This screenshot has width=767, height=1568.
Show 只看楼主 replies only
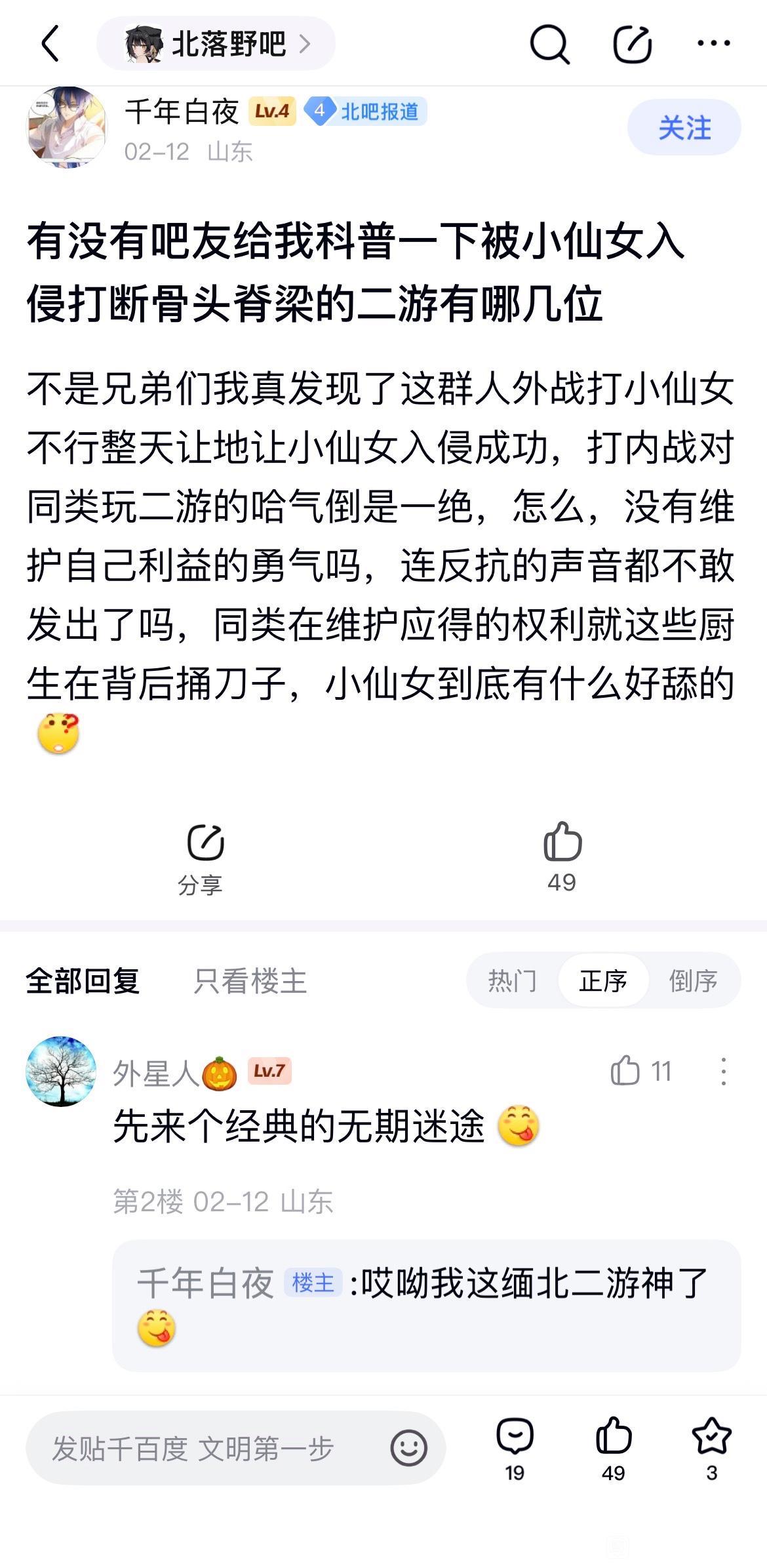(x=250, y=981)
